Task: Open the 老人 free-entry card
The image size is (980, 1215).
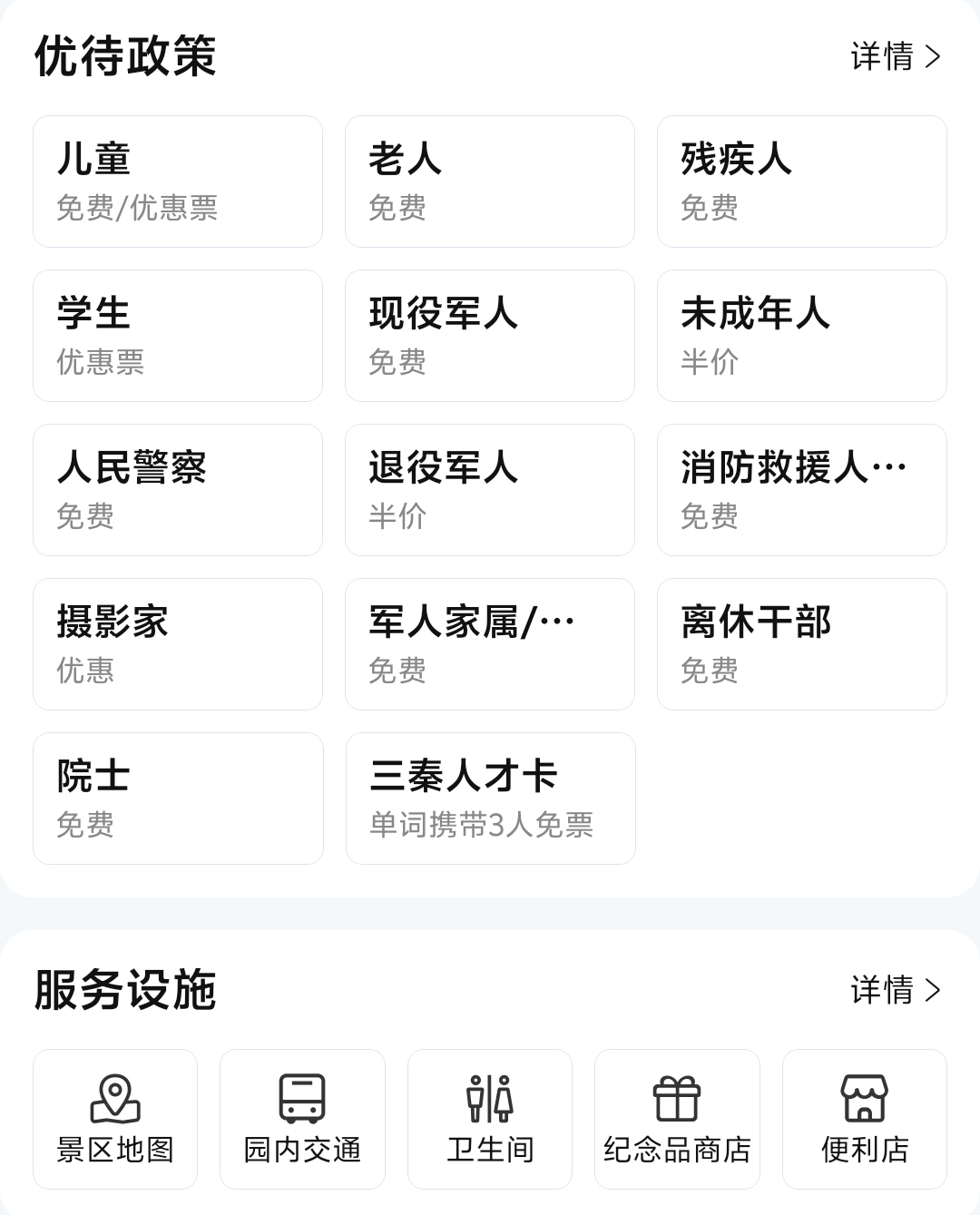Action: (490, 181)
